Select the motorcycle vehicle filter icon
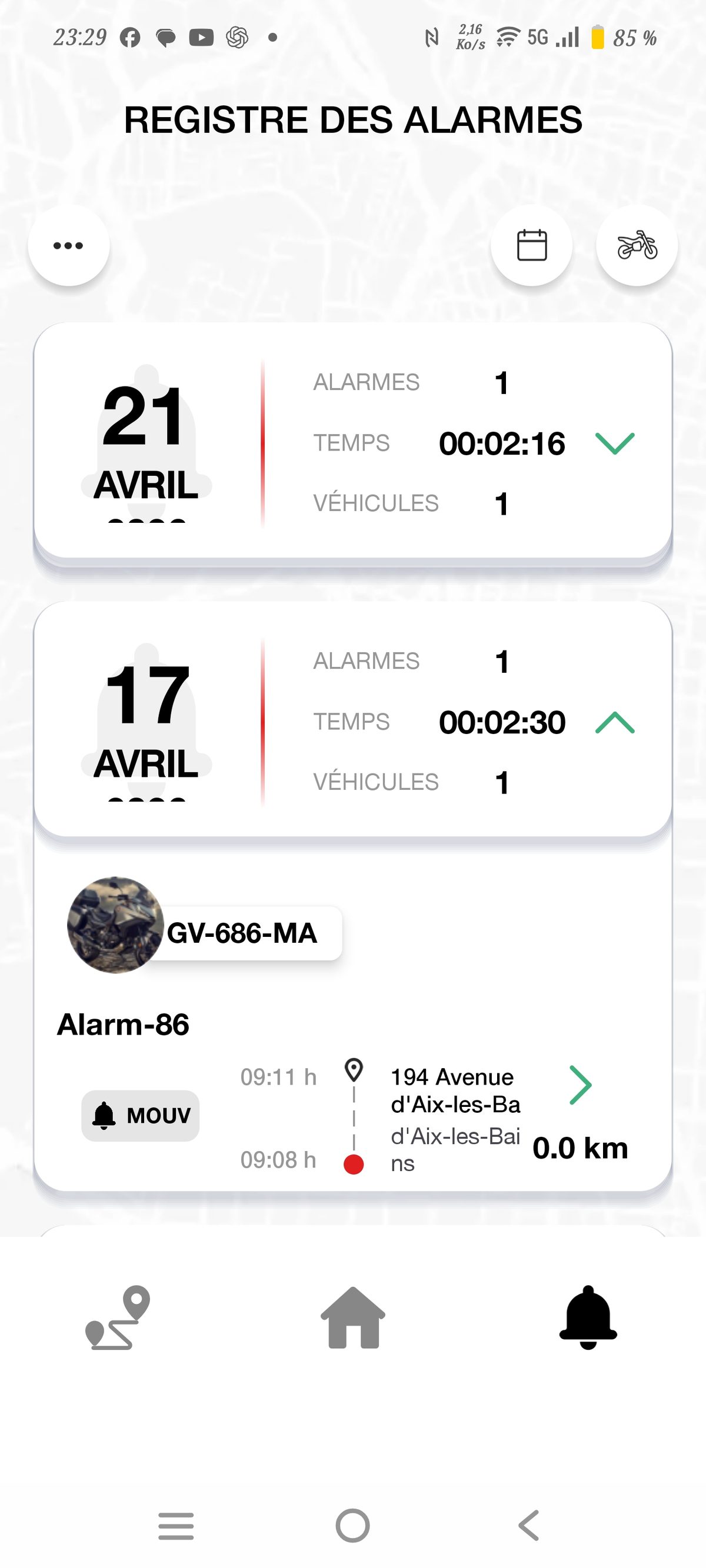The height and width of the screenshot is (1568, 706). click(636, 245)
